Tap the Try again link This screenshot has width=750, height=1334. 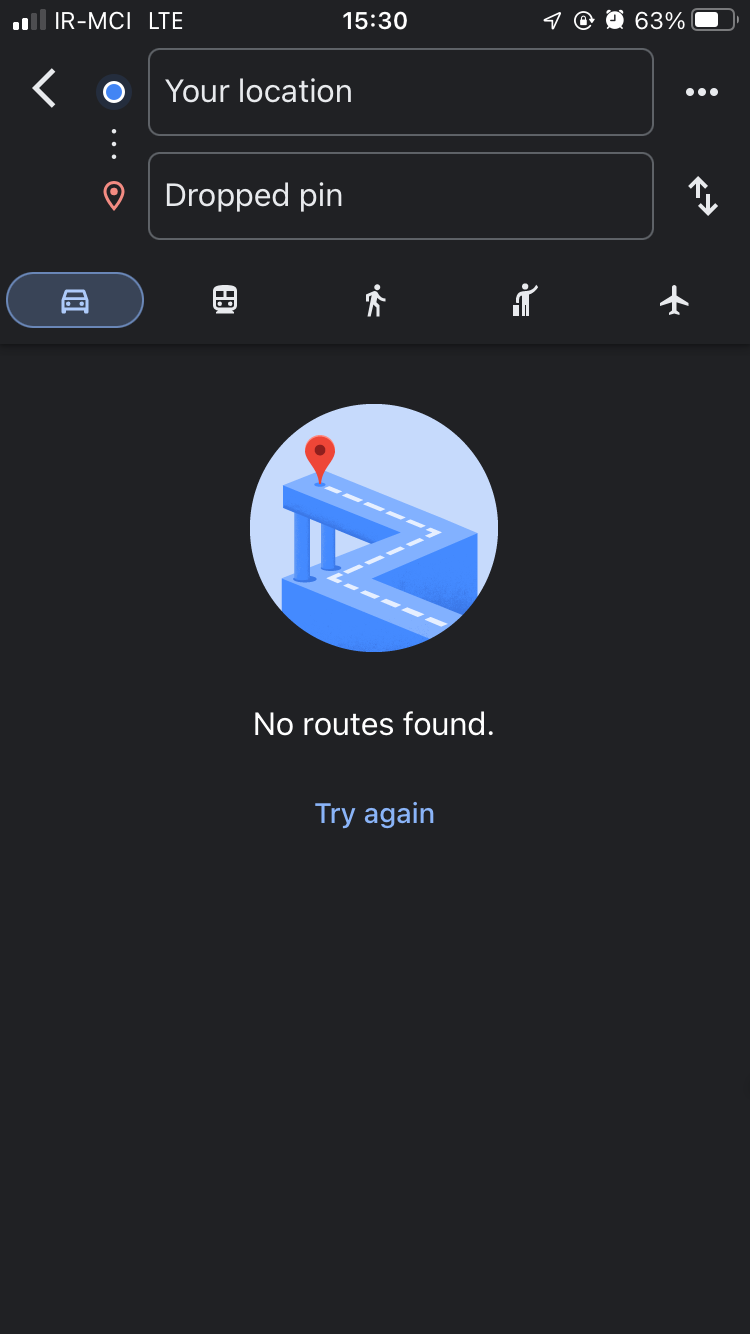375,813
